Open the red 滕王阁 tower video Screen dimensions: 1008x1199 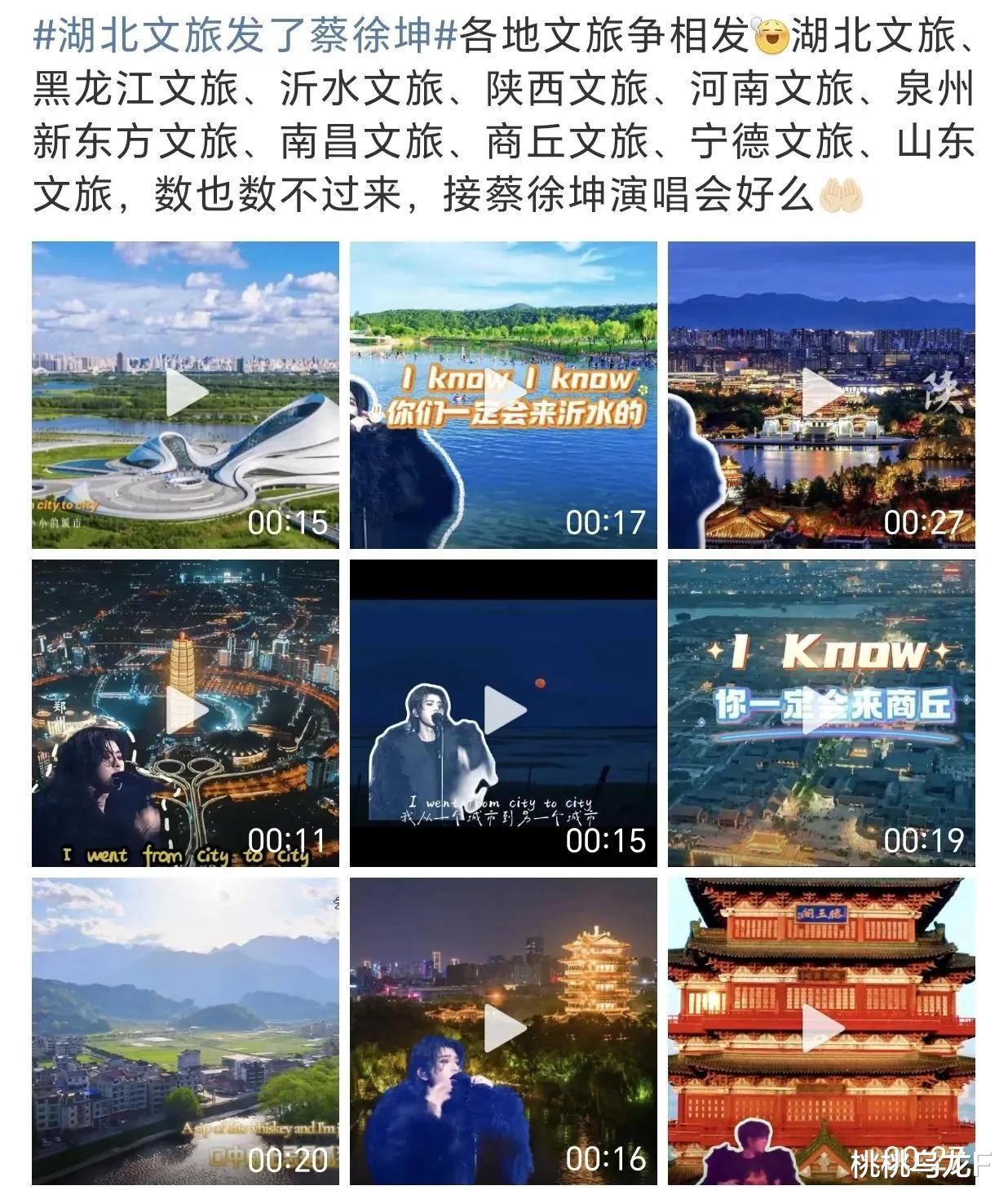(x=821, y=1030)
